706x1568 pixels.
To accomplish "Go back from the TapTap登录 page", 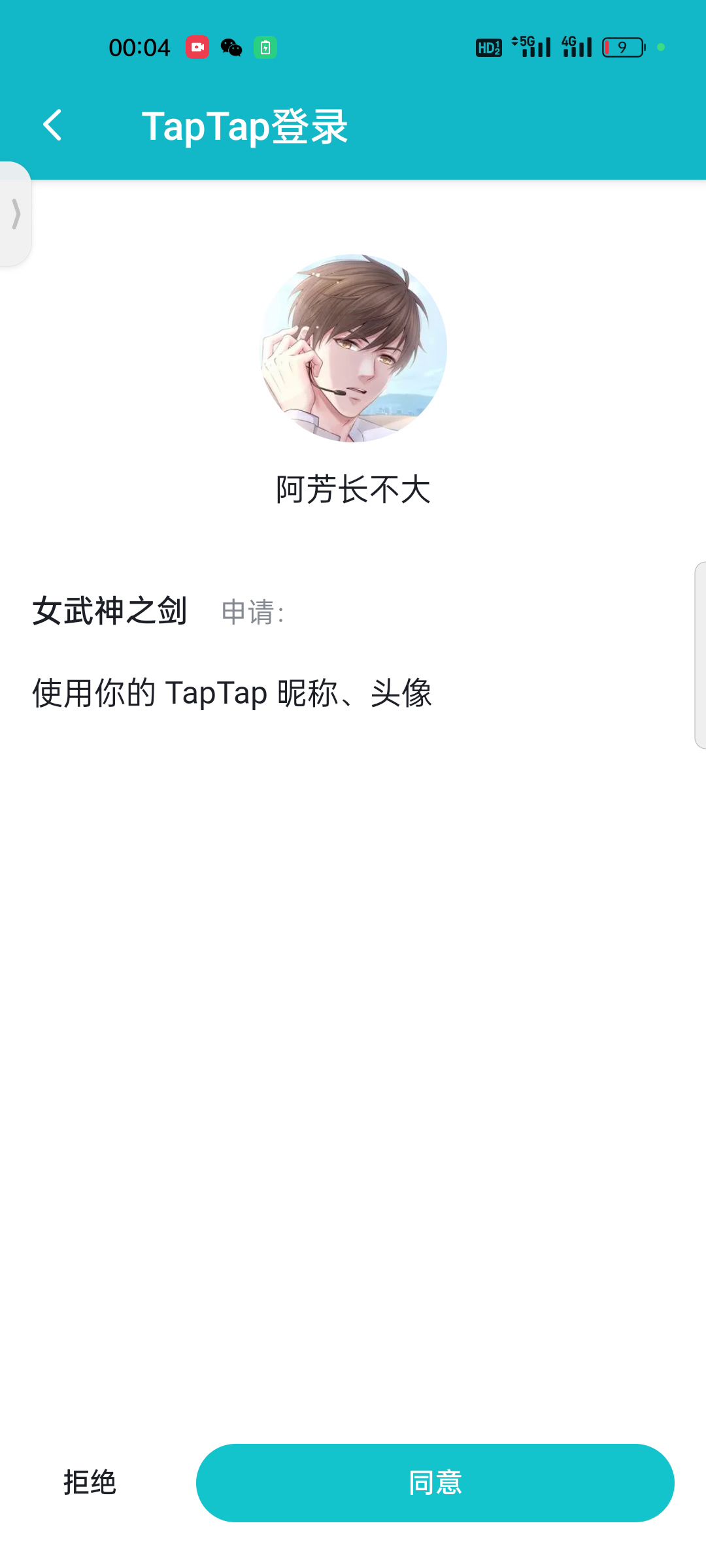I will click(52, 125).
